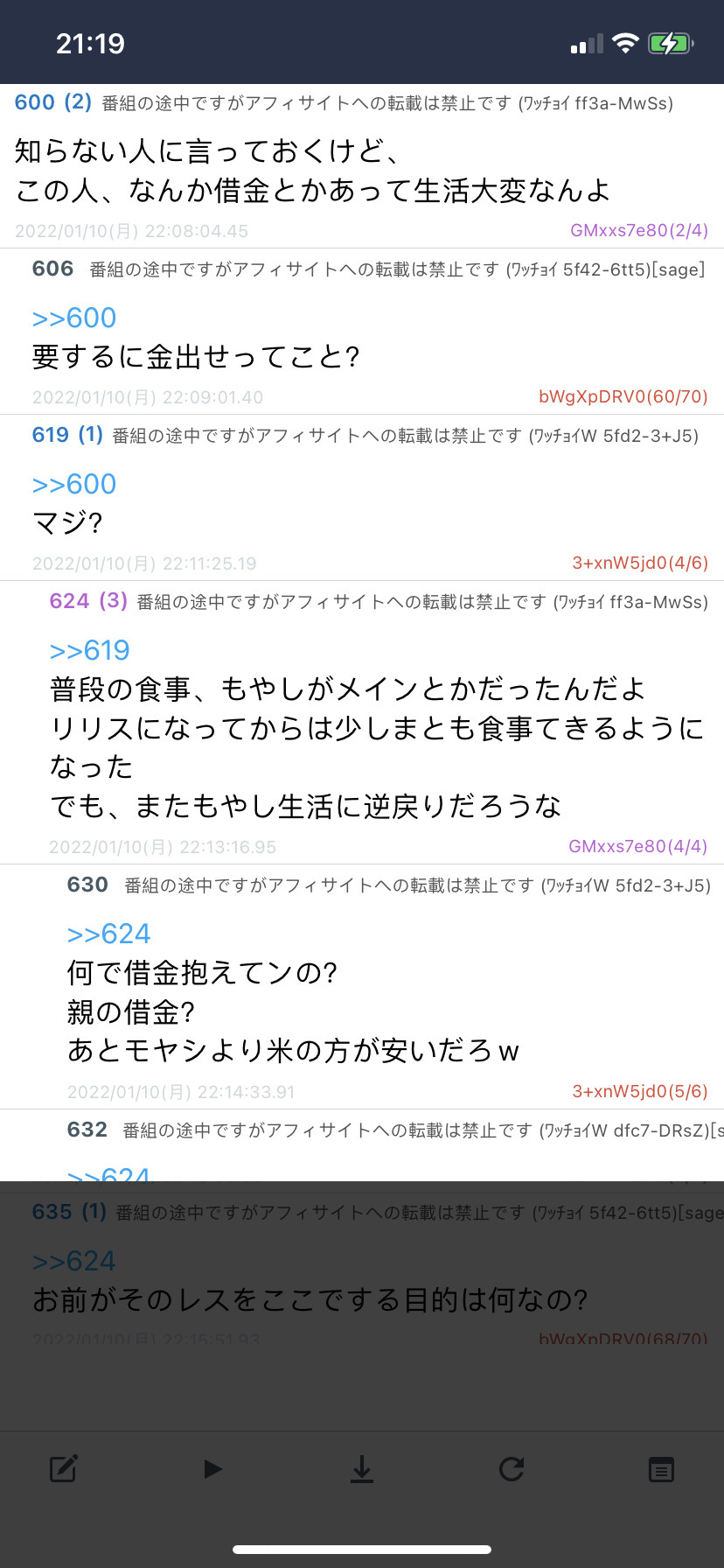The width and height of the screenshot is (724, 1568).
Task: Open the >>600 reply link in post 619
Action: click(x=74, y=484)
